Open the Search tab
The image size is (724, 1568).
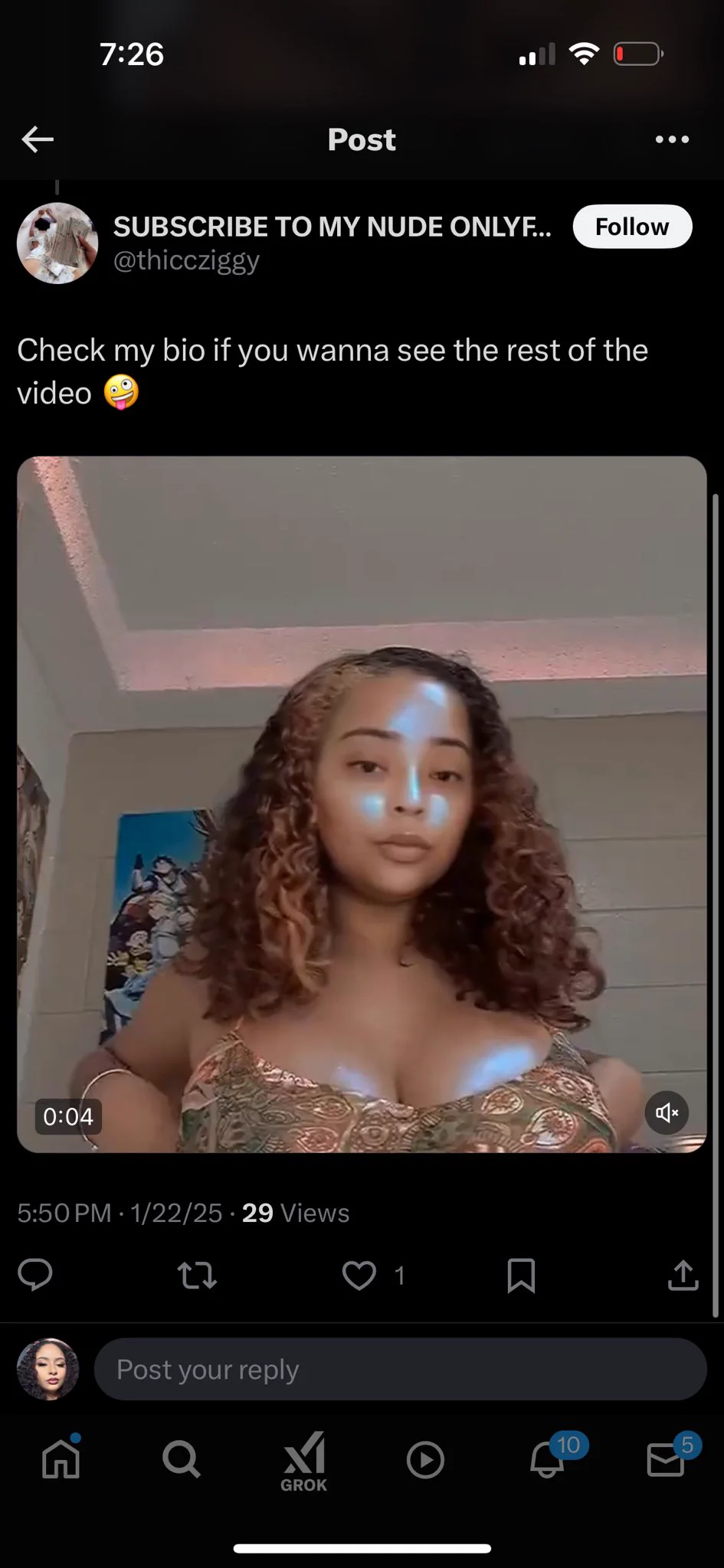(x=182, y=1459)
